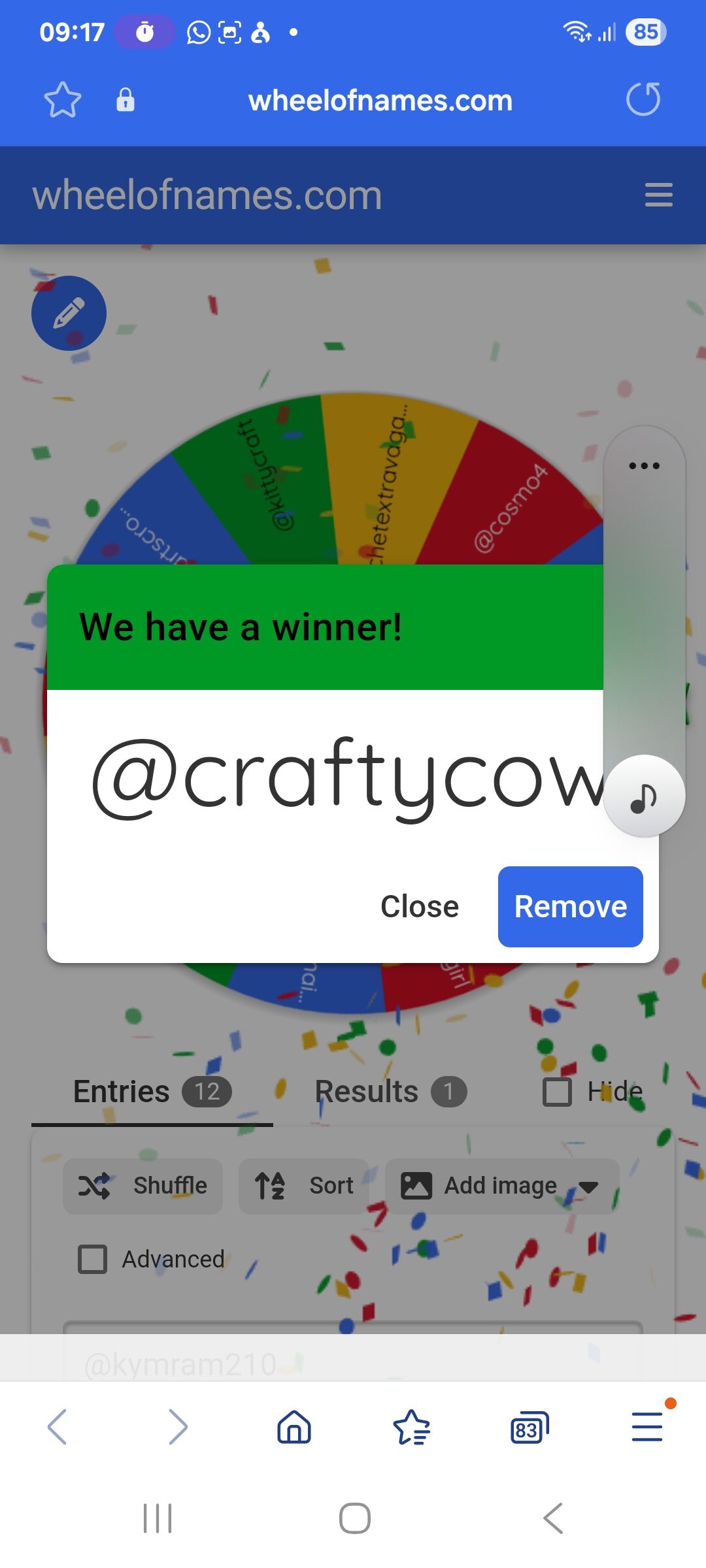Enable the Advanced checkbox

pyautogui.click(x=92, y=1259)
